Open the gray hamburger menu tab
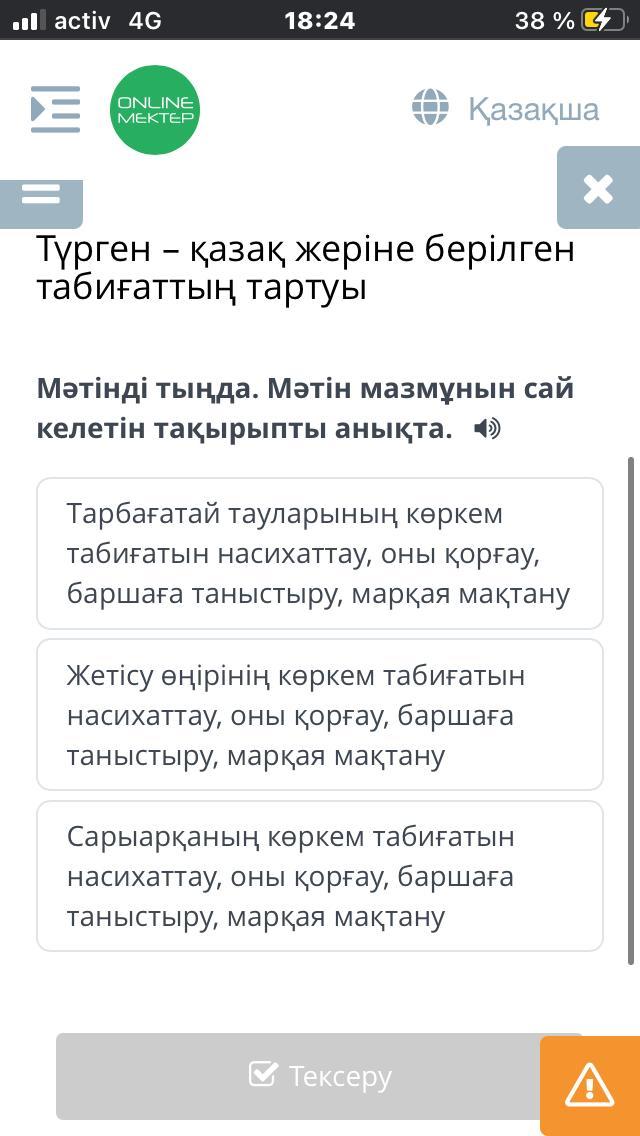This screenshot has height=1136, width=640. 41,196
